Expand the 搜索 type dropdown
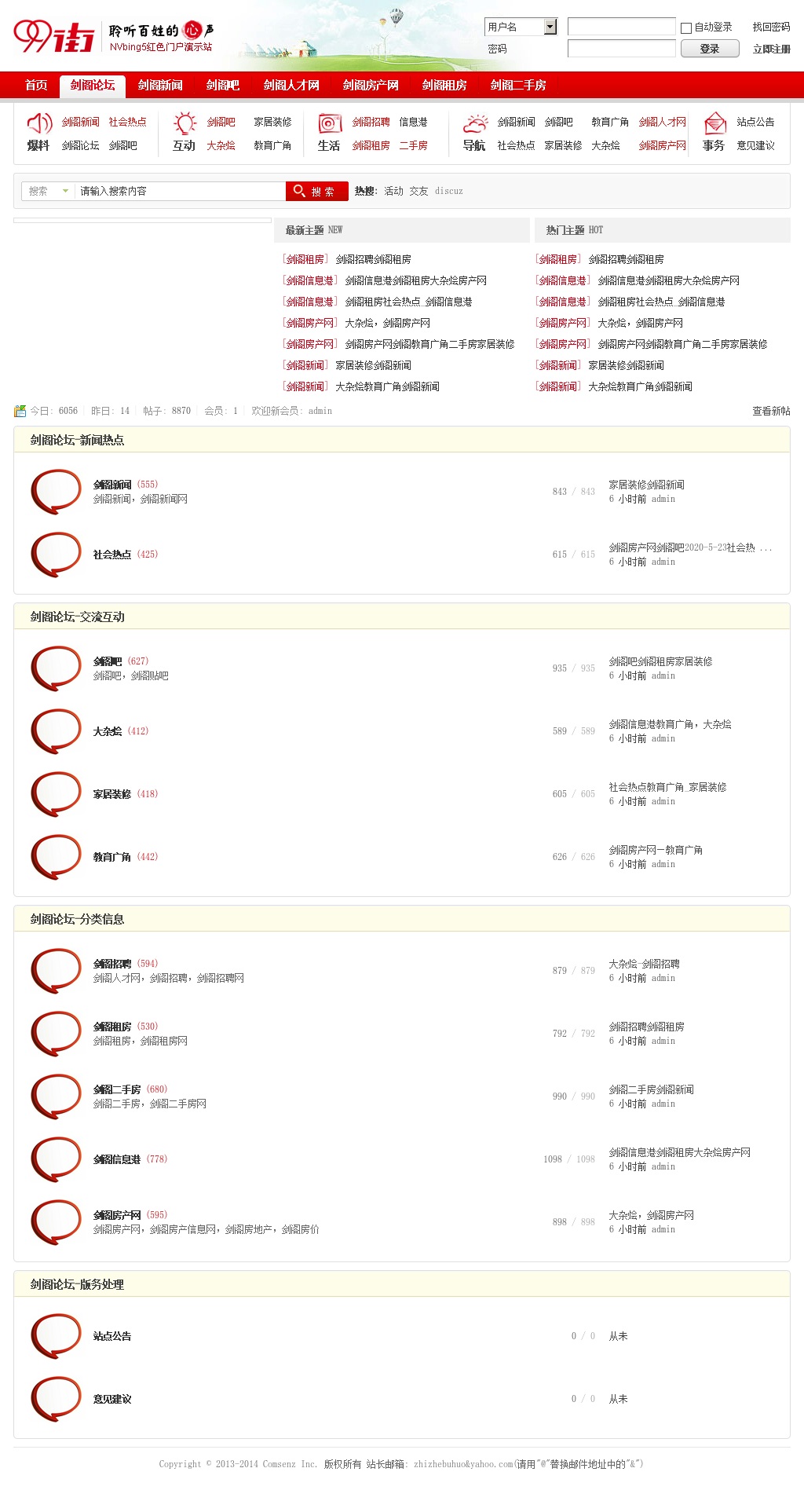This screenshot has width=804, height=1512. 49,191
